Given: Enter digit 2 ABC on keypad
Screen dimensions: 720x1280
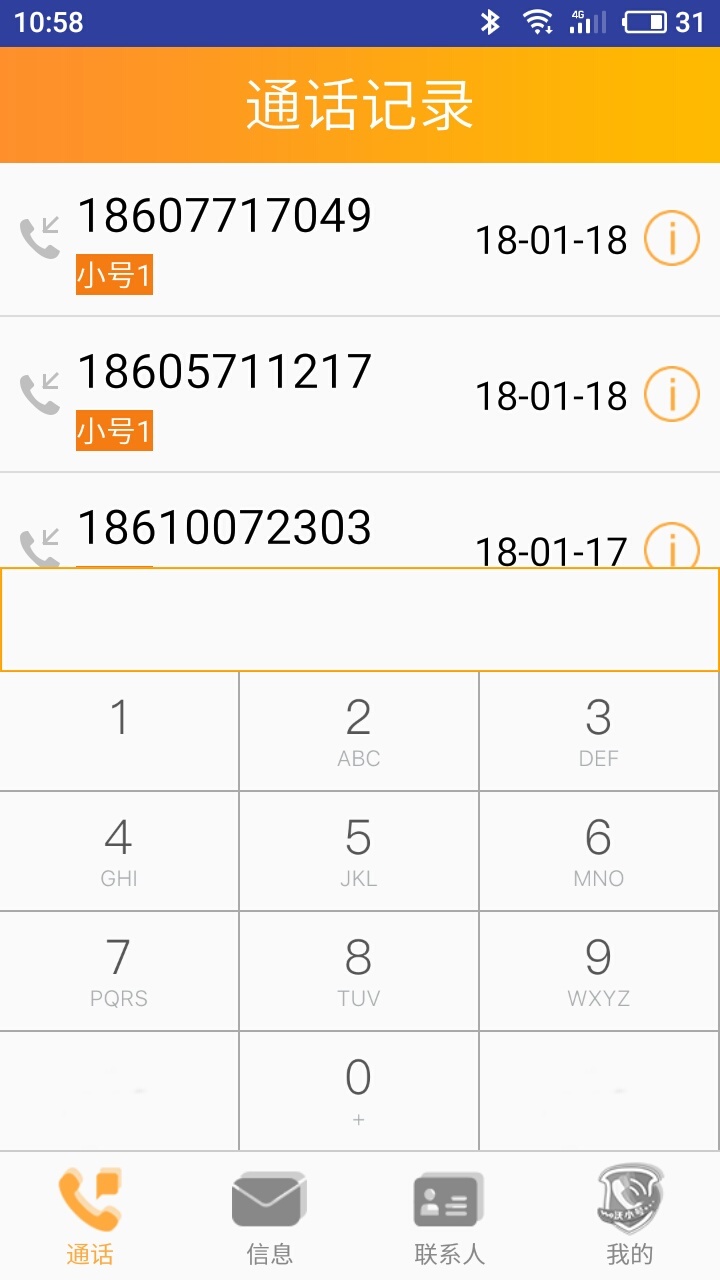Looking at the screenshot, I should 359,731.
